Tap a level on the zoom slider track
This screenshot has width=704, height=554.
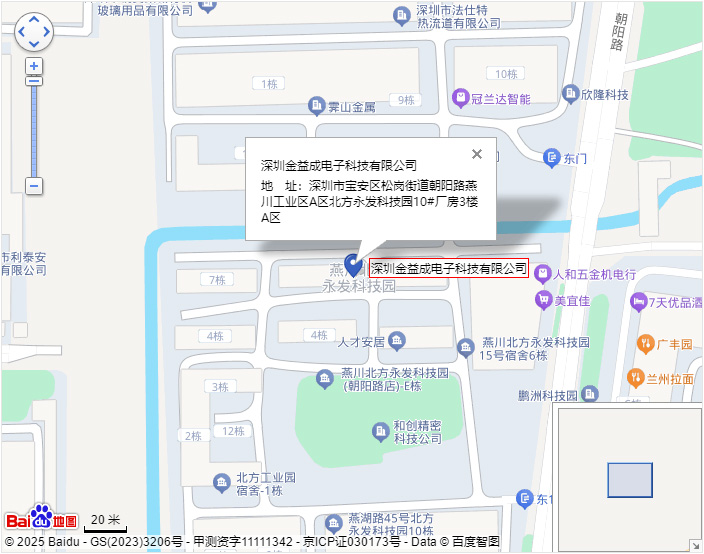34,130
